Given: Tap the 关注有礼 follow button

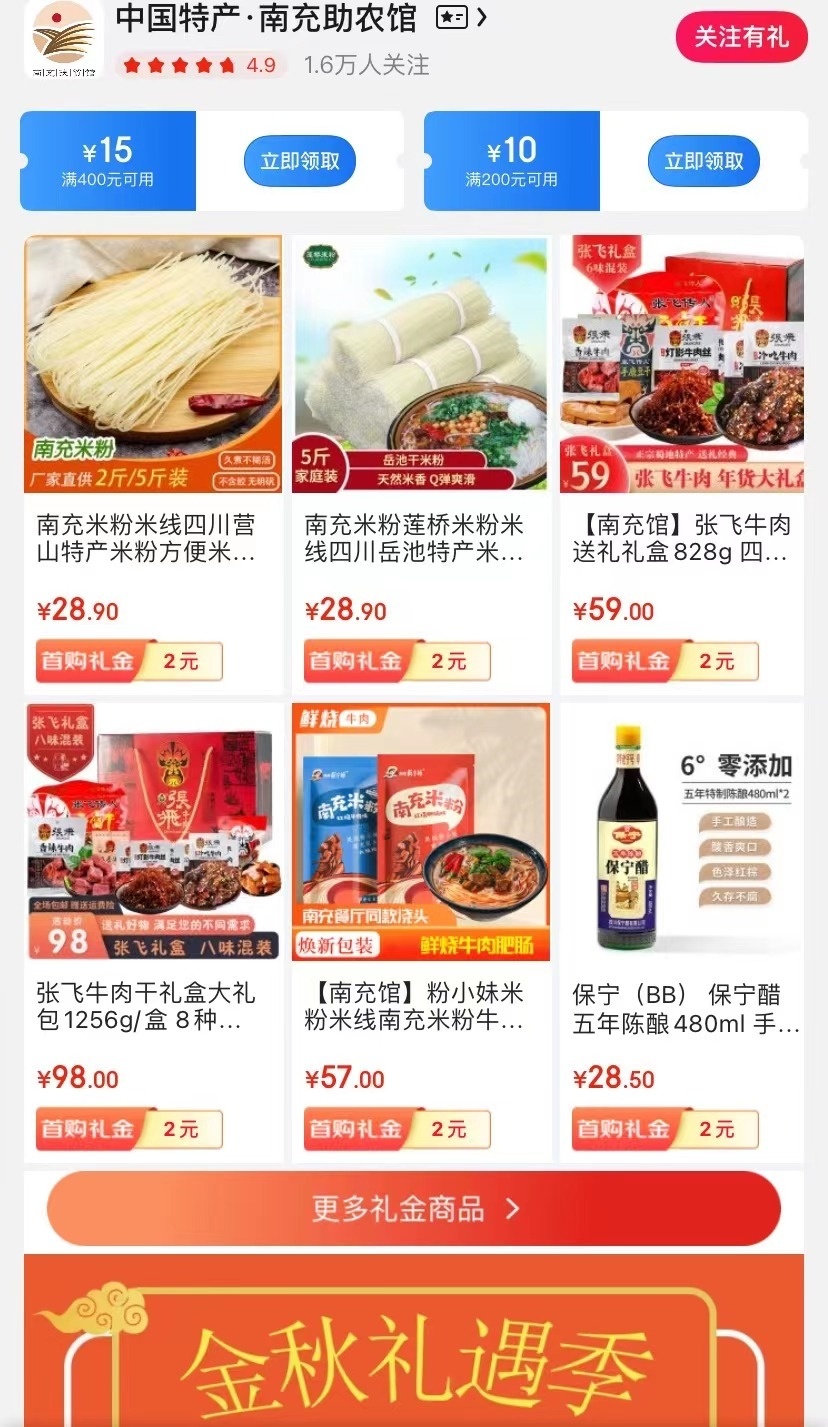Looking at the screenshot, I should pyautogui.click(x=741, y=38).
